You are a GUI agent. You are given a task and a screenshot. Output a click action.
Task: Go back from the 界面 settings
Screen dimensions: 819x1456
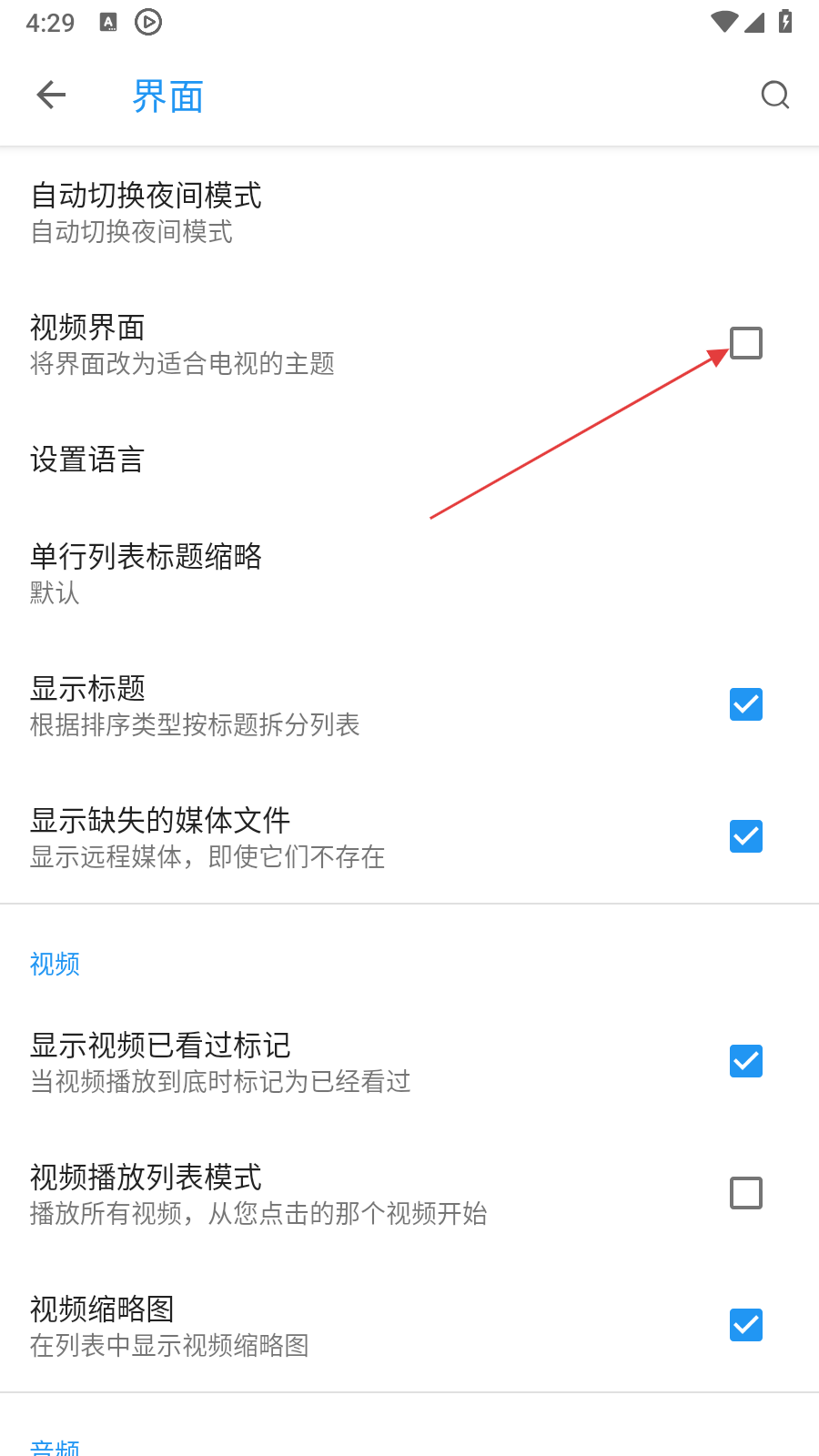(x=52, y=95)
